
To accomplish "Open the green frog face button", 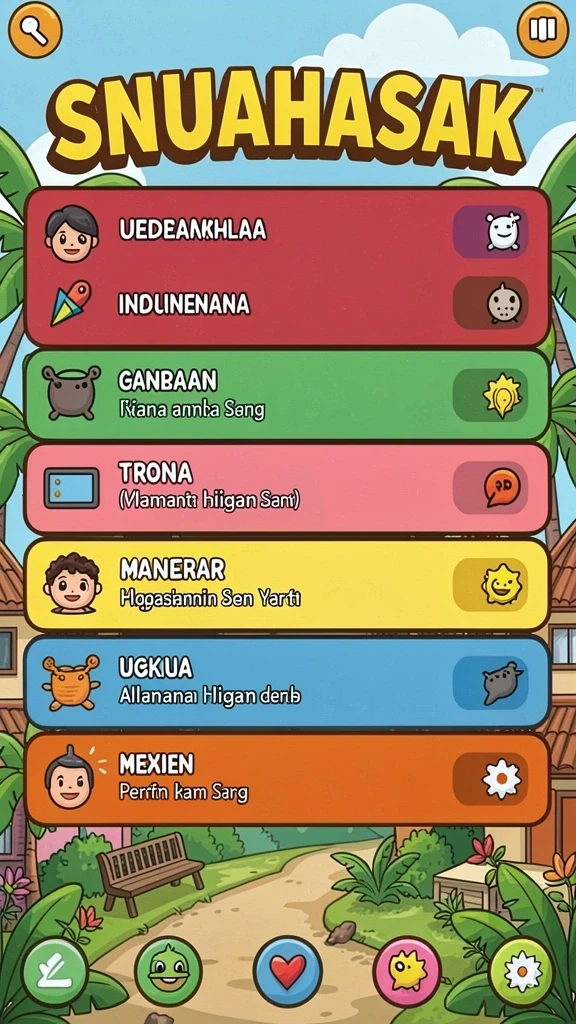I will pyautogui.click(x=168, y=972).
